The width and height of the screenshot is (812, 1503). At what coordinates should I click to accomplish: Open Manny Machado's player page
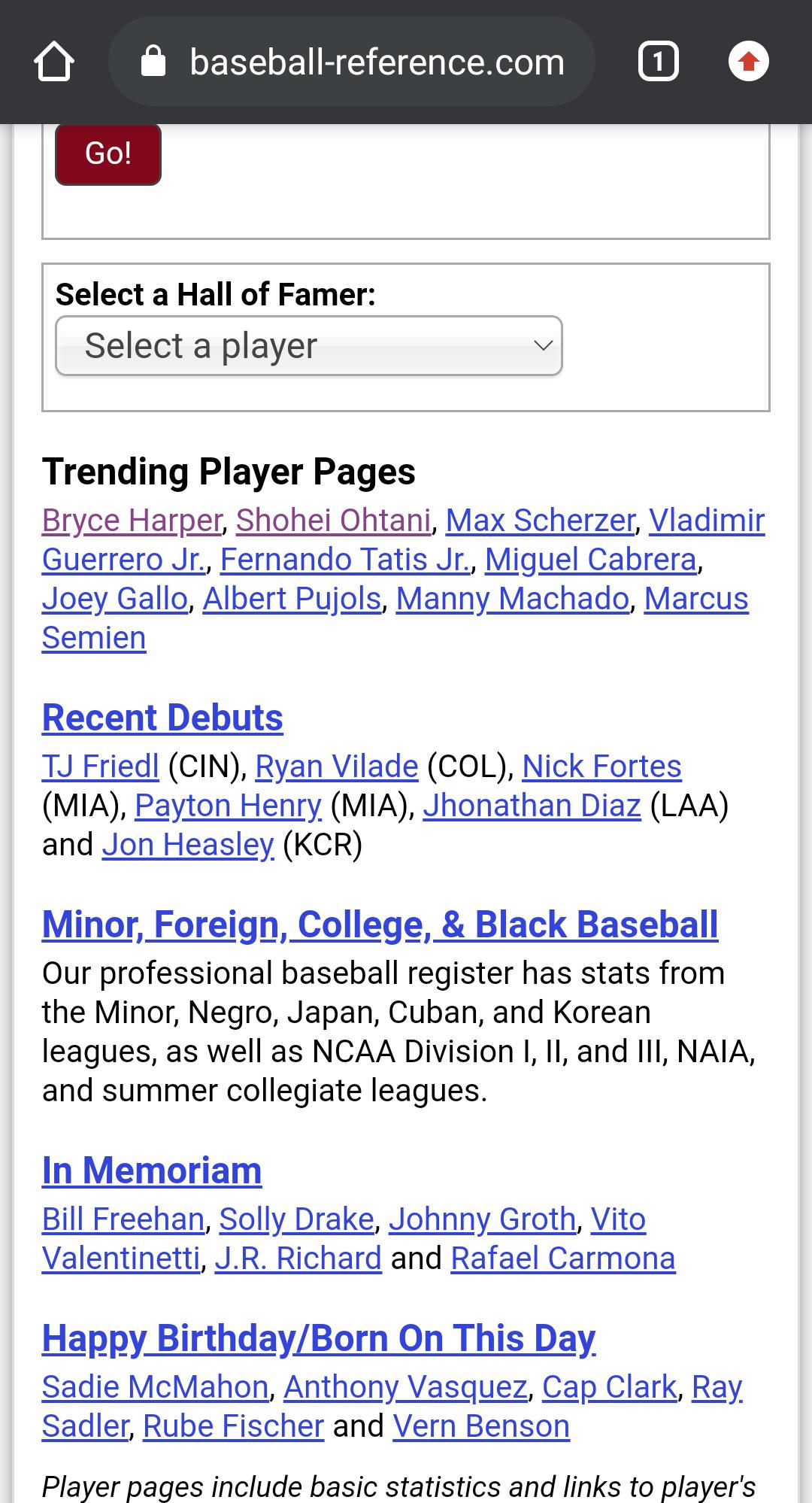(513, 598)
